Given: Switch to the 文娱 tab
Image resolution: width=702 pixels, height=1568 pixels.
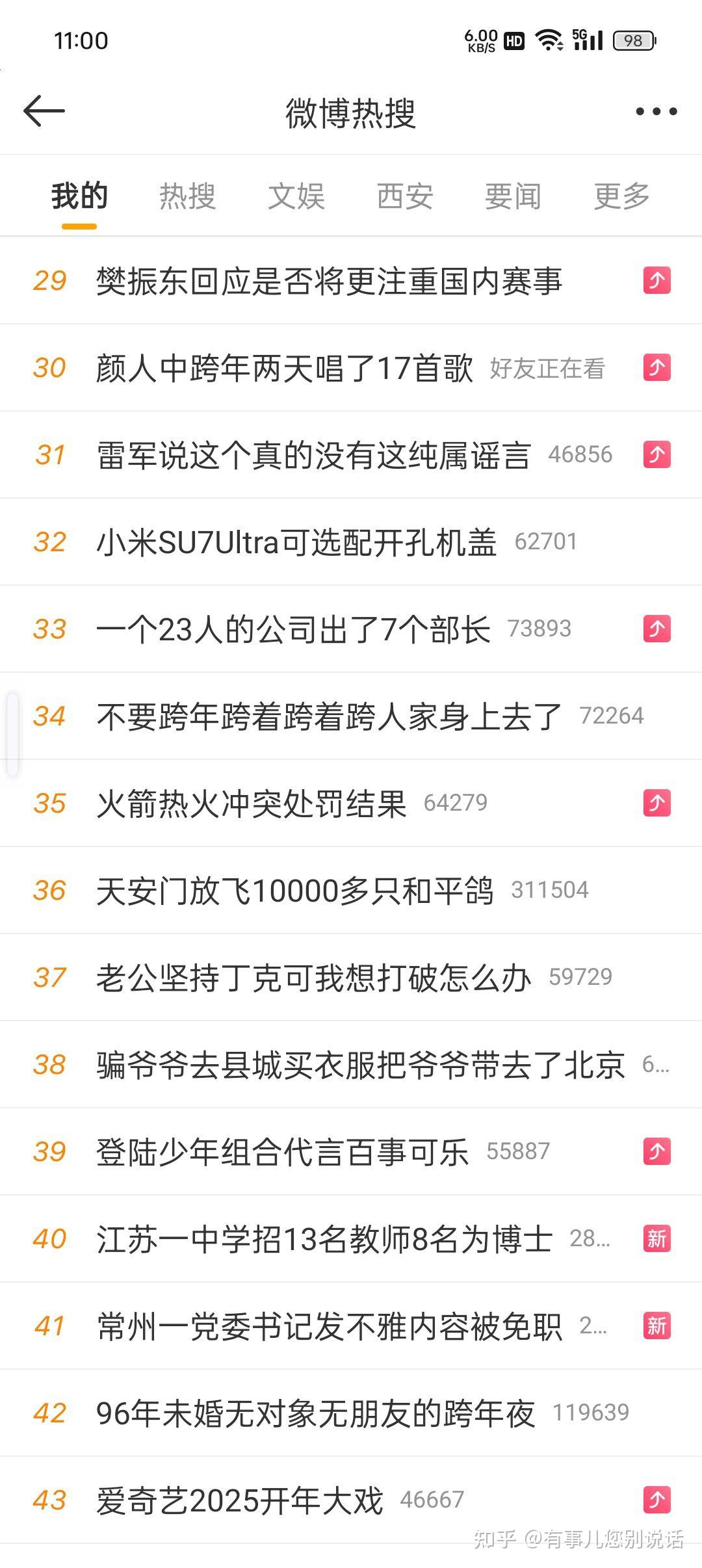Looking at the screenshot, I should click(296, 196).
